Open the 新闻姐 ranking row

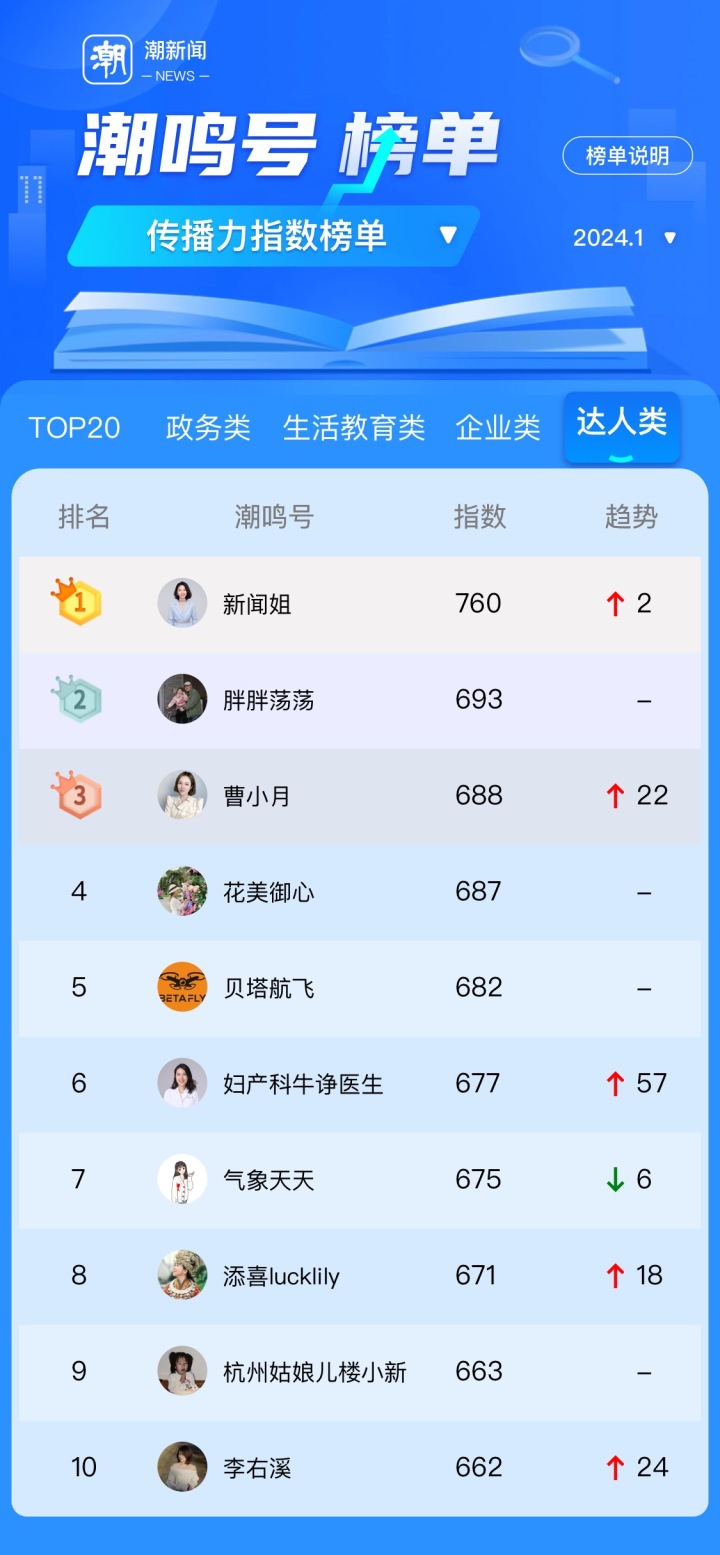click(359, 603)
